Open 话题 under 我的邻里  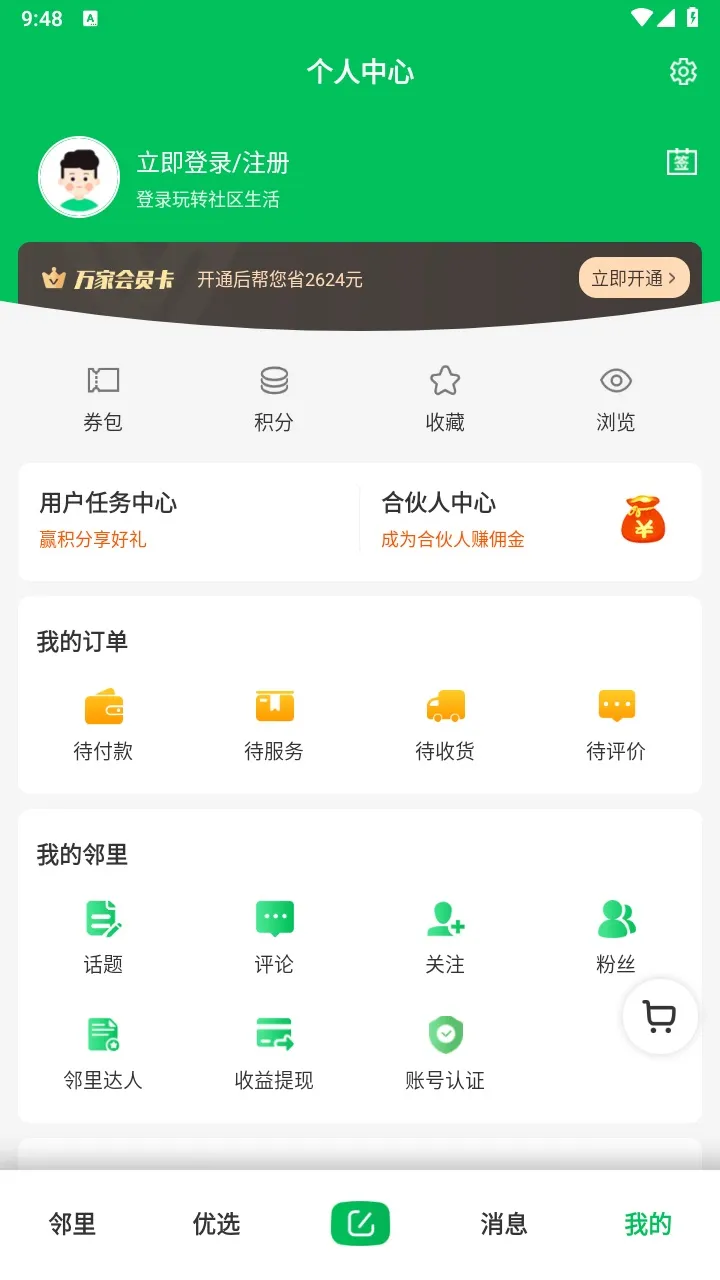(x=103, y=935)
